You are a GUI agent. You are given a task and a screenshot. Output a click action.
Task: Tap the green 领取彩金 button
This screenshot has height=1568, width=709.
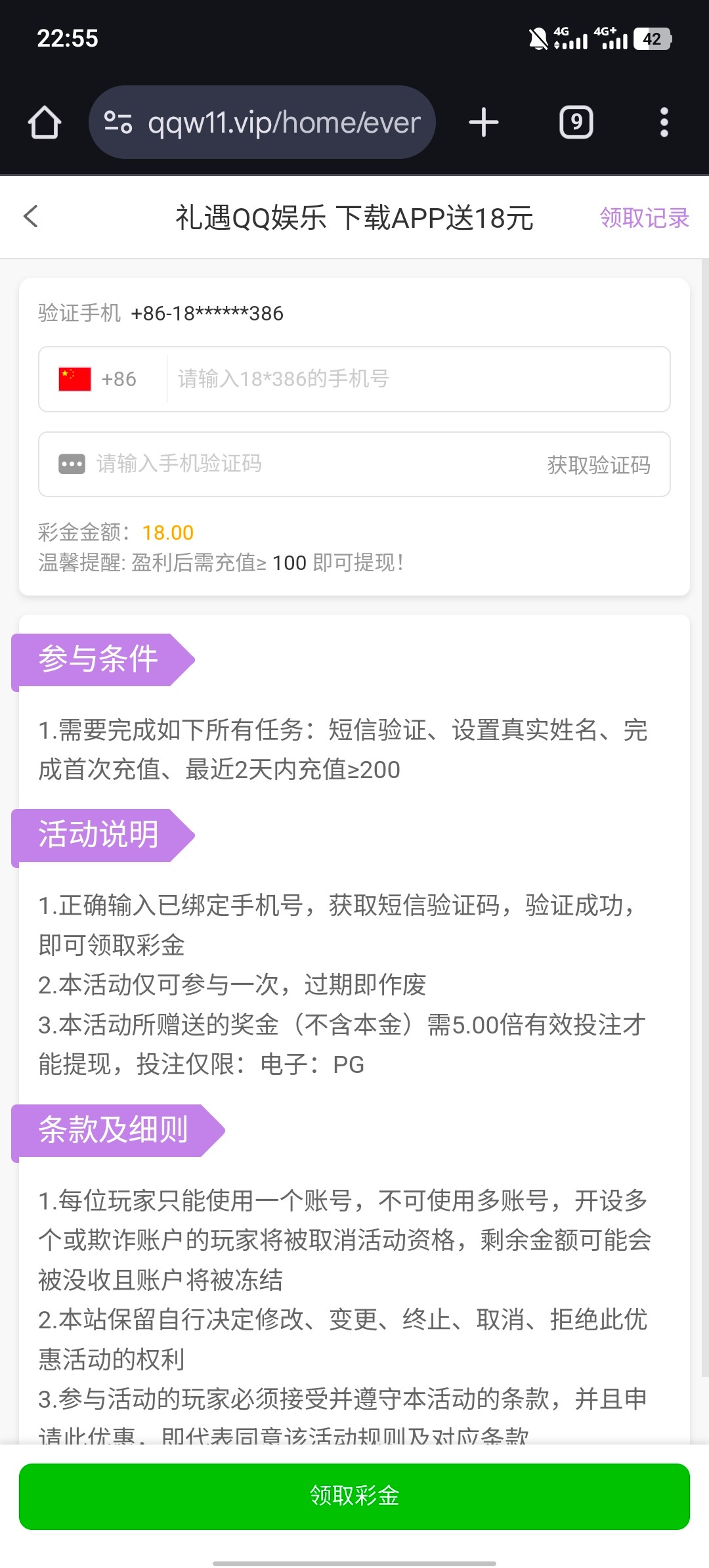pyautogui.click(x=354, y=1496)
